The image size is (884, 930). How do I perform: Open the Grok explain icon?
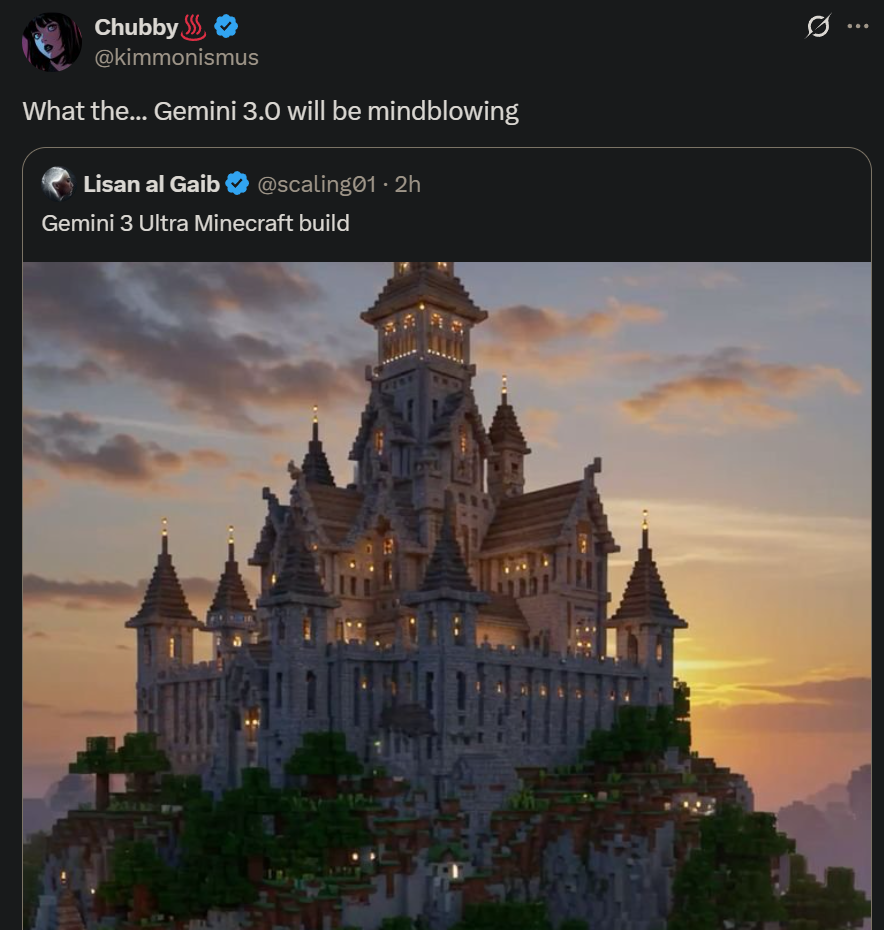click(818, 26)
